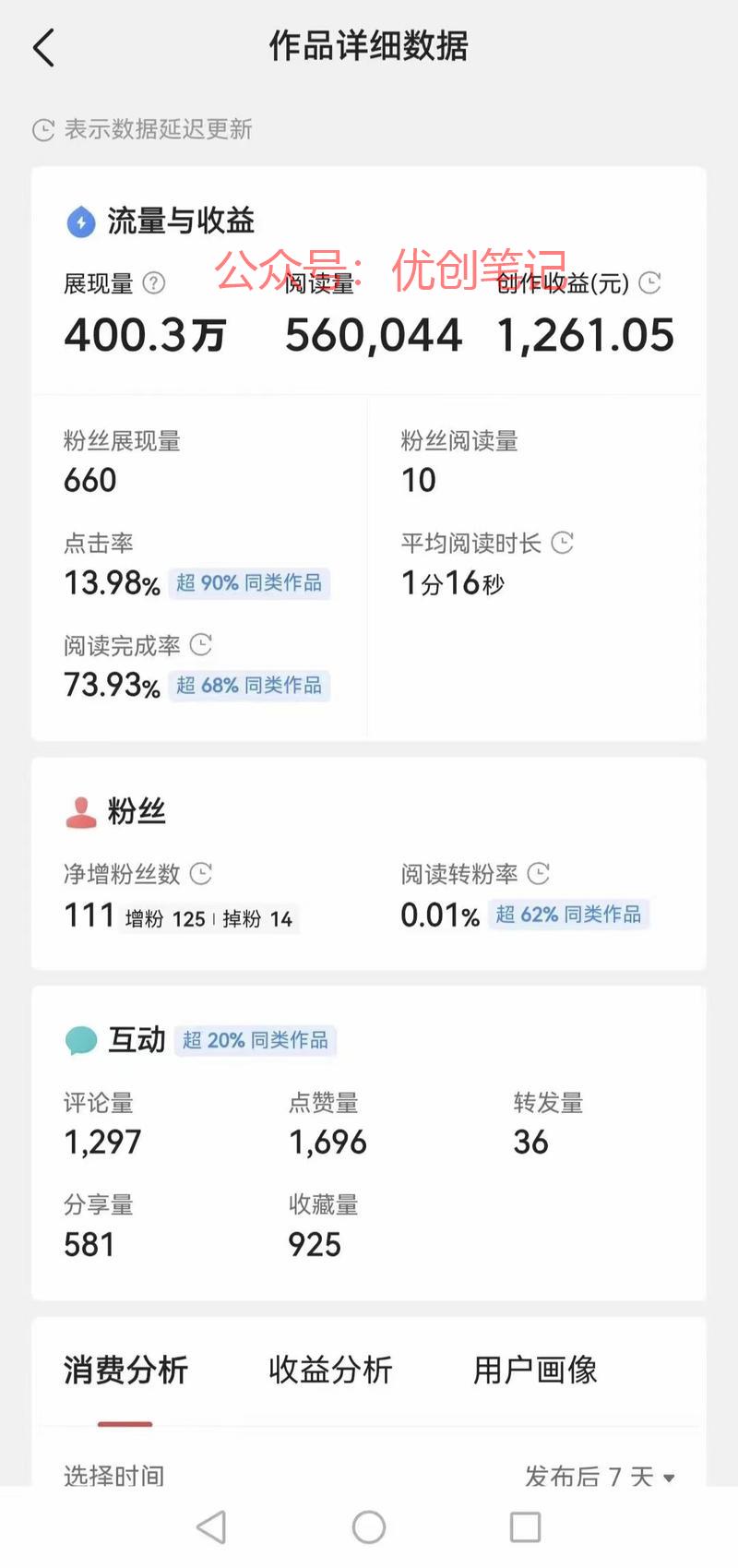Open recent apps with the square button
Screen dimensions: 738x1568
[525, 1527]
